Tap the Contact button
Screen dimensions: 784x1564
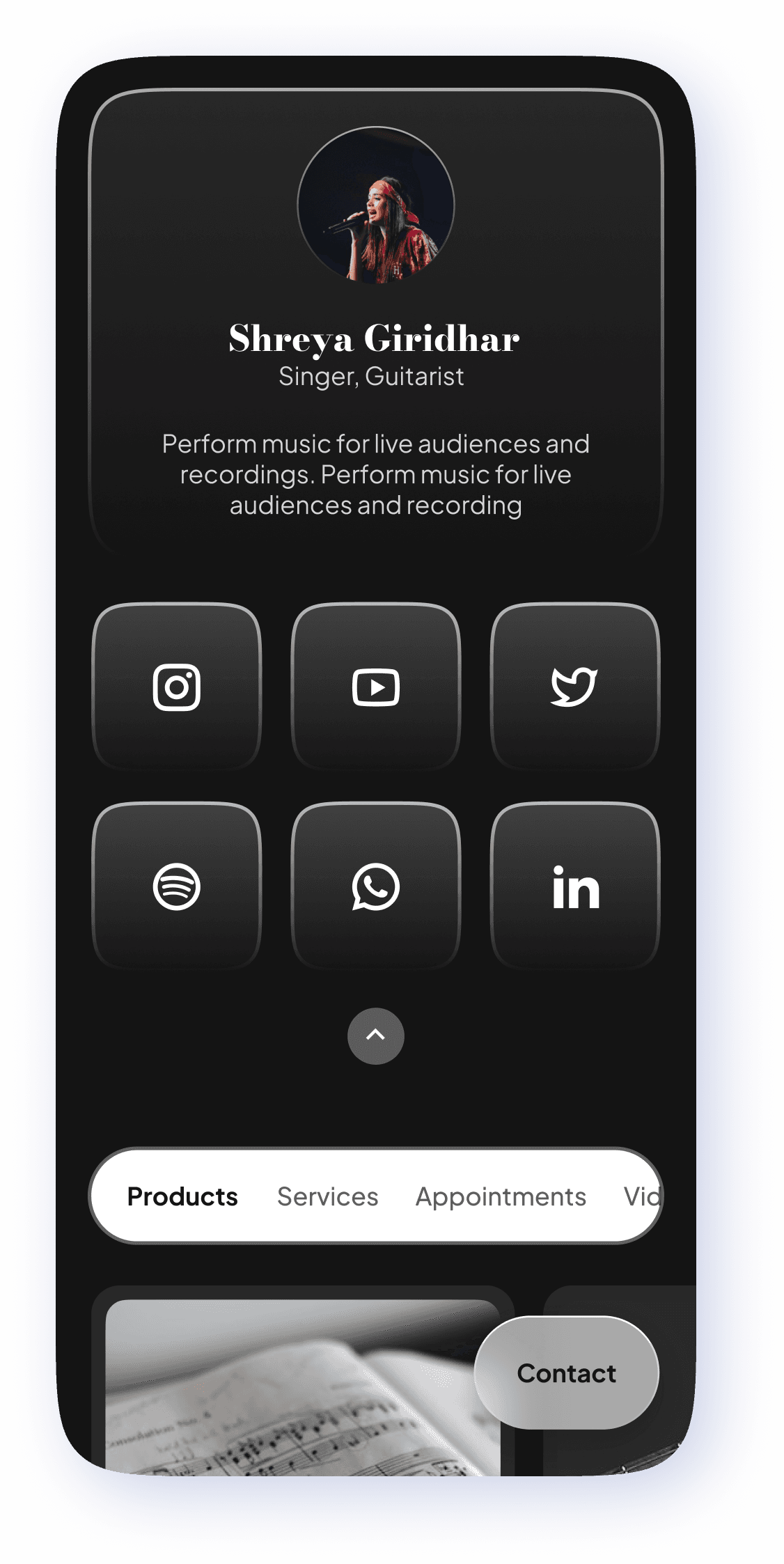click(x=566, y=1373)
